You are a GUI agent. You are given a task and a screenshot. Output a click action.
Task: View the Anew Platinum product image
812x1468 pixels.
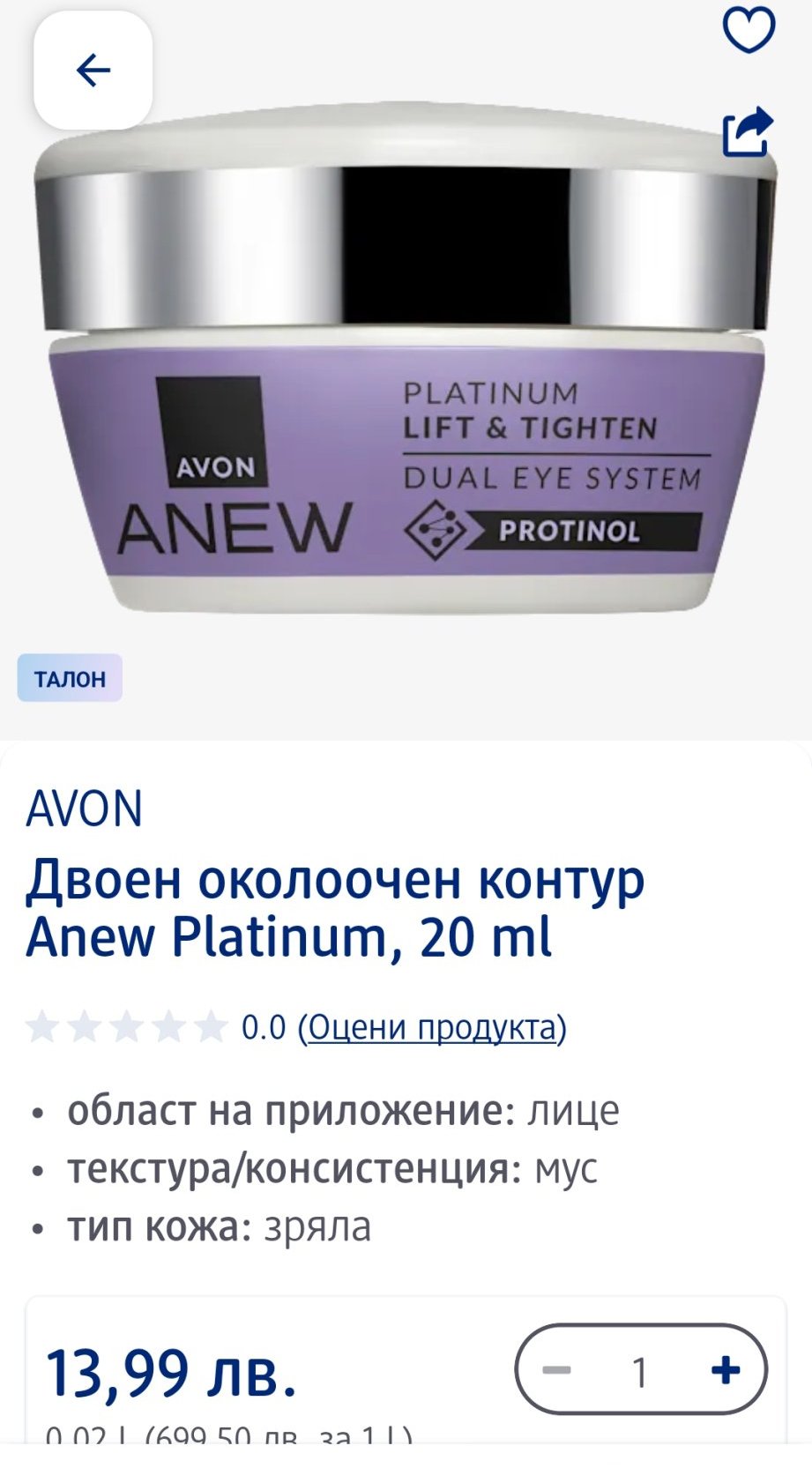click(406, 357)
